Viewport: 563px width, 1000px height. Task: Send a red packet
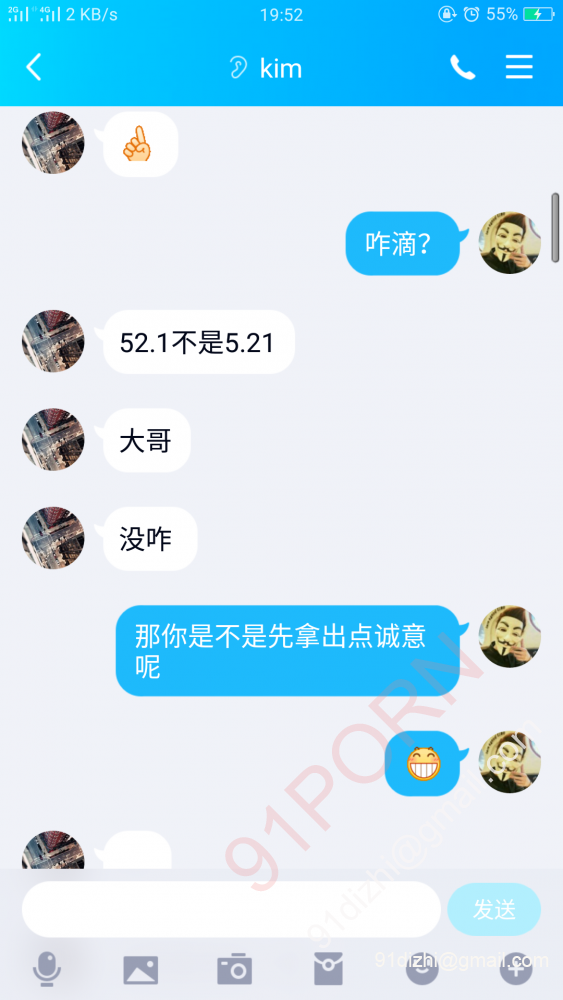(328, 969)
